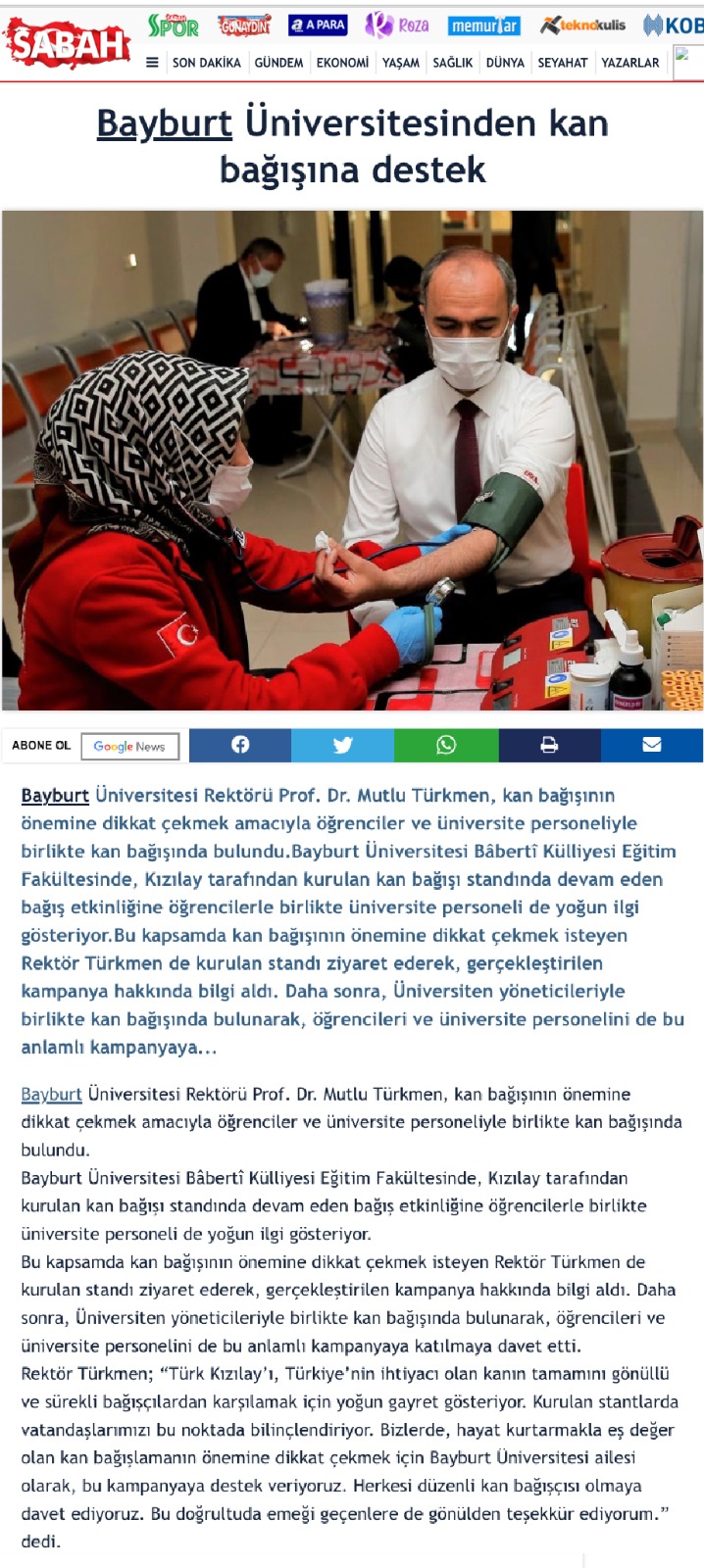Open the Sabah Spor site link
Viewport: 704px width, 1568px height.
point(173,26)
